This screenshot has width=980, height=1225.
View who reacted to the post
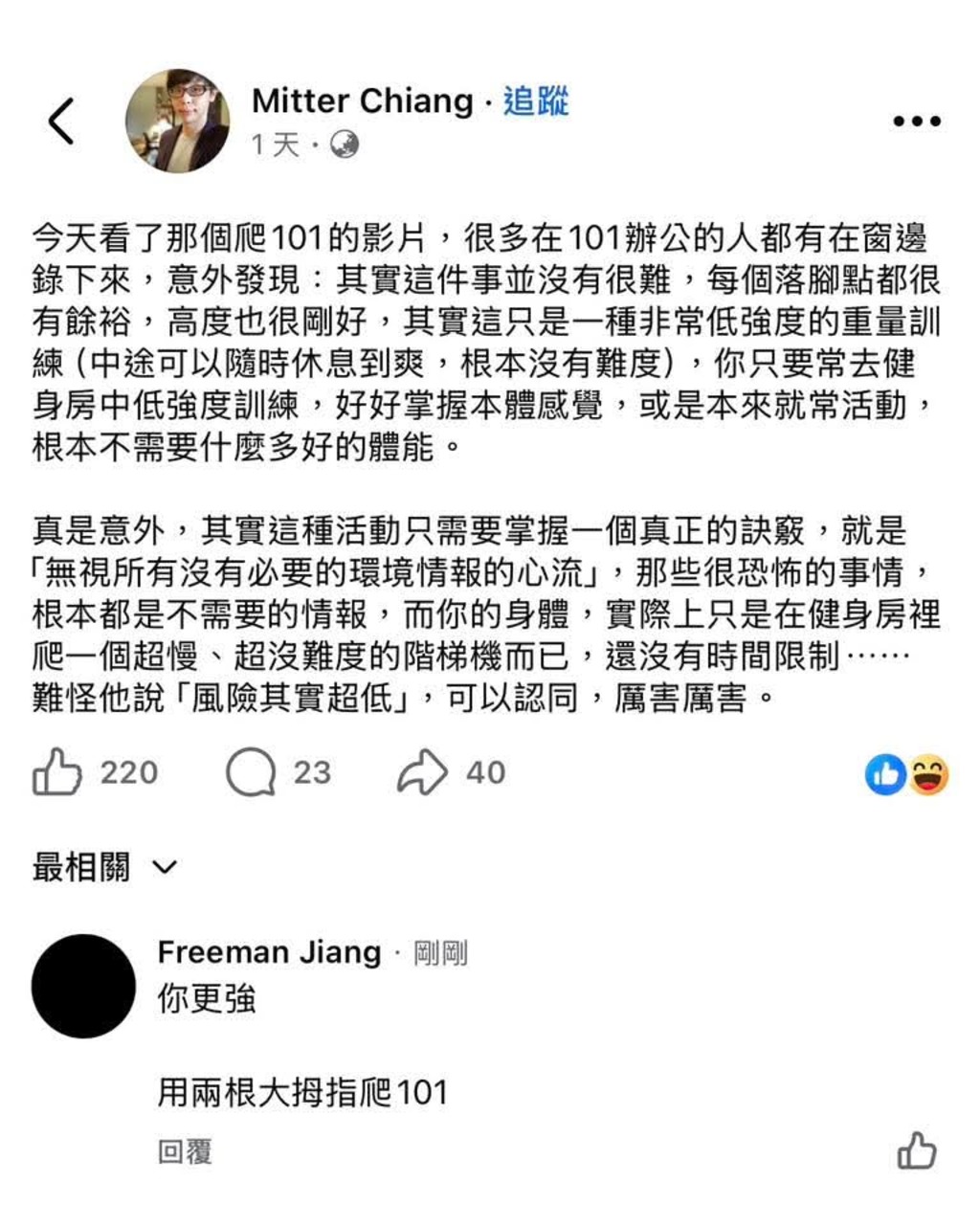click(x=906, y=774)
